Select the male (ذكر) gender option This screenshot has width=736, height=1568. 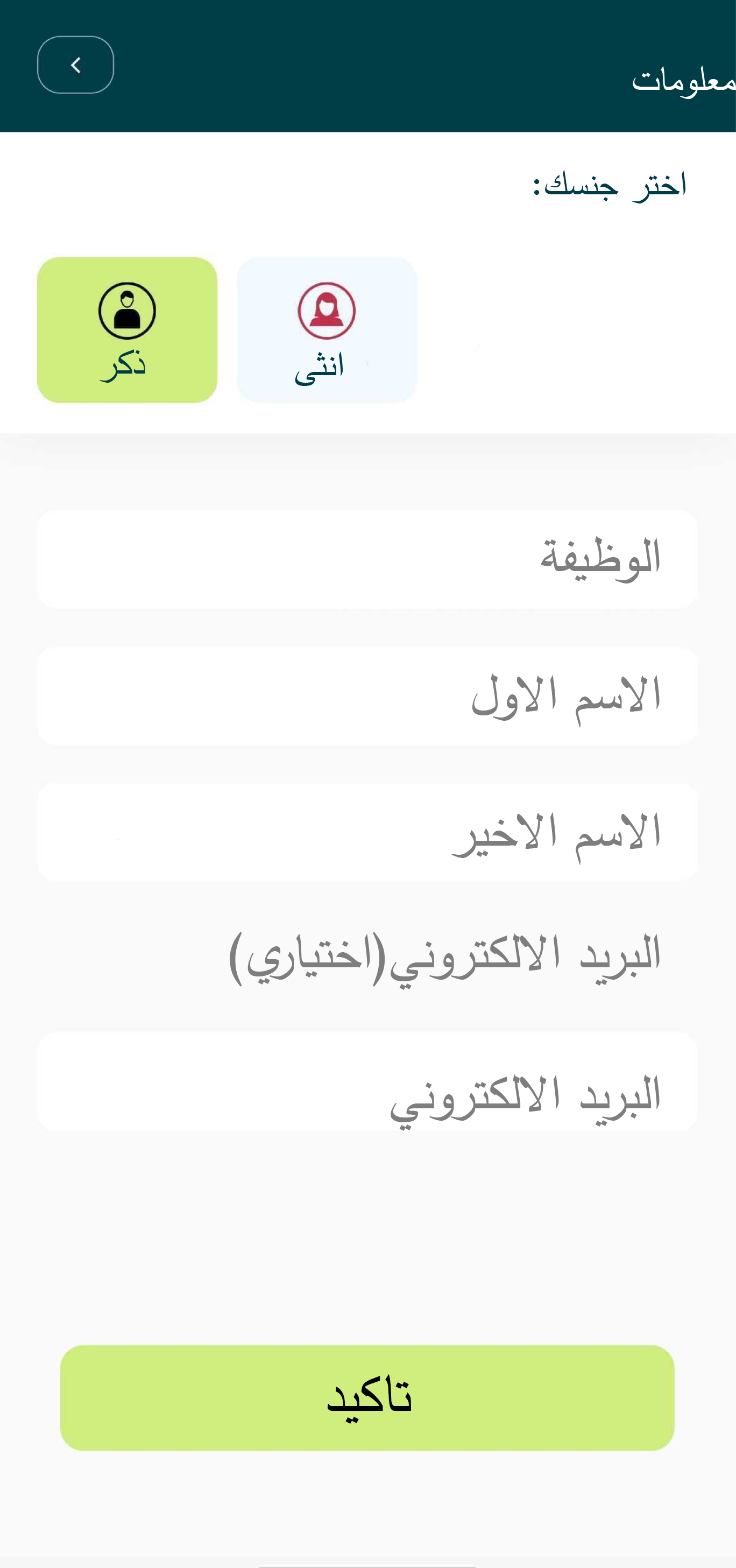pos(127,330)
